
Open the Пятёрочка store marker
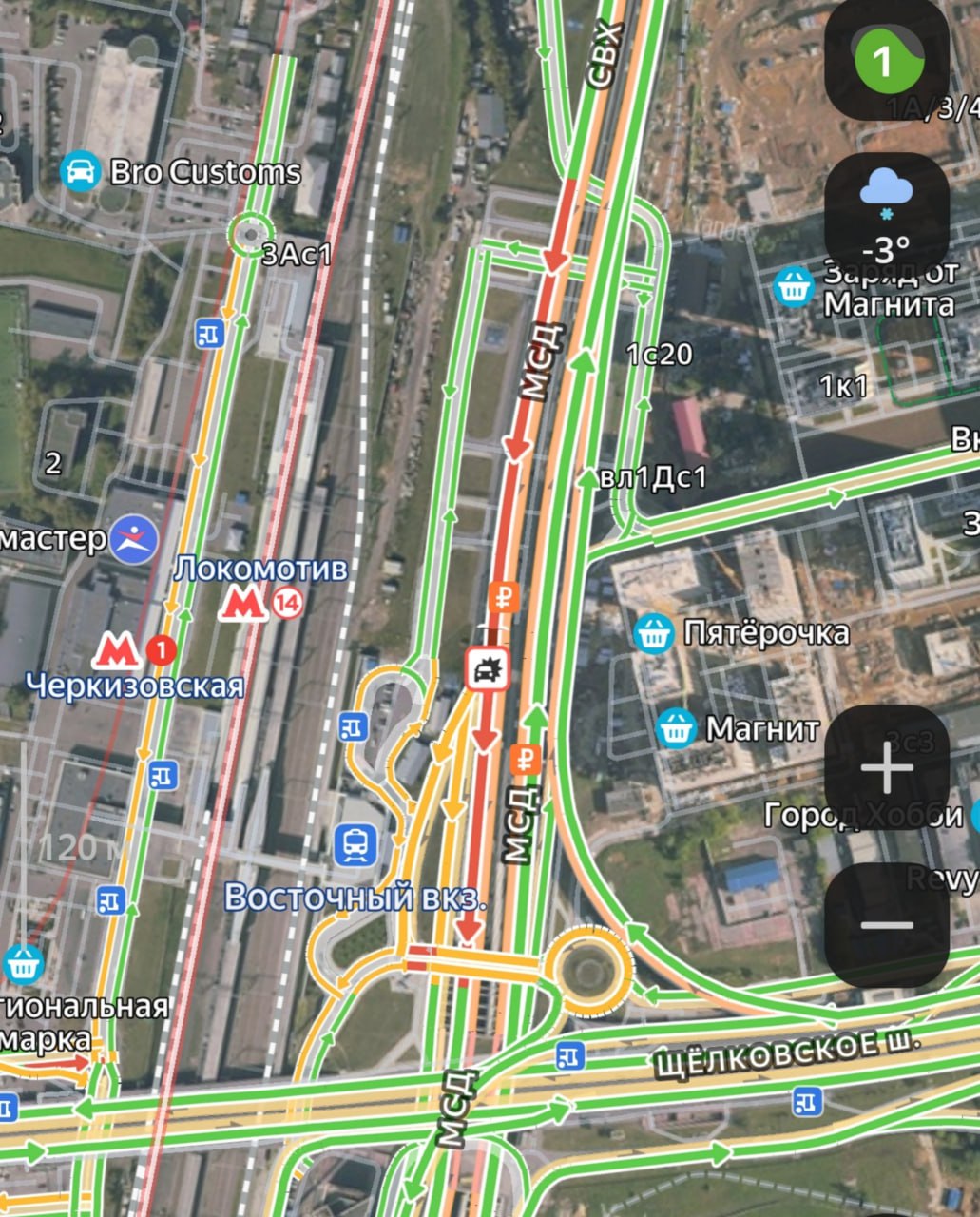tap(653, 632)
